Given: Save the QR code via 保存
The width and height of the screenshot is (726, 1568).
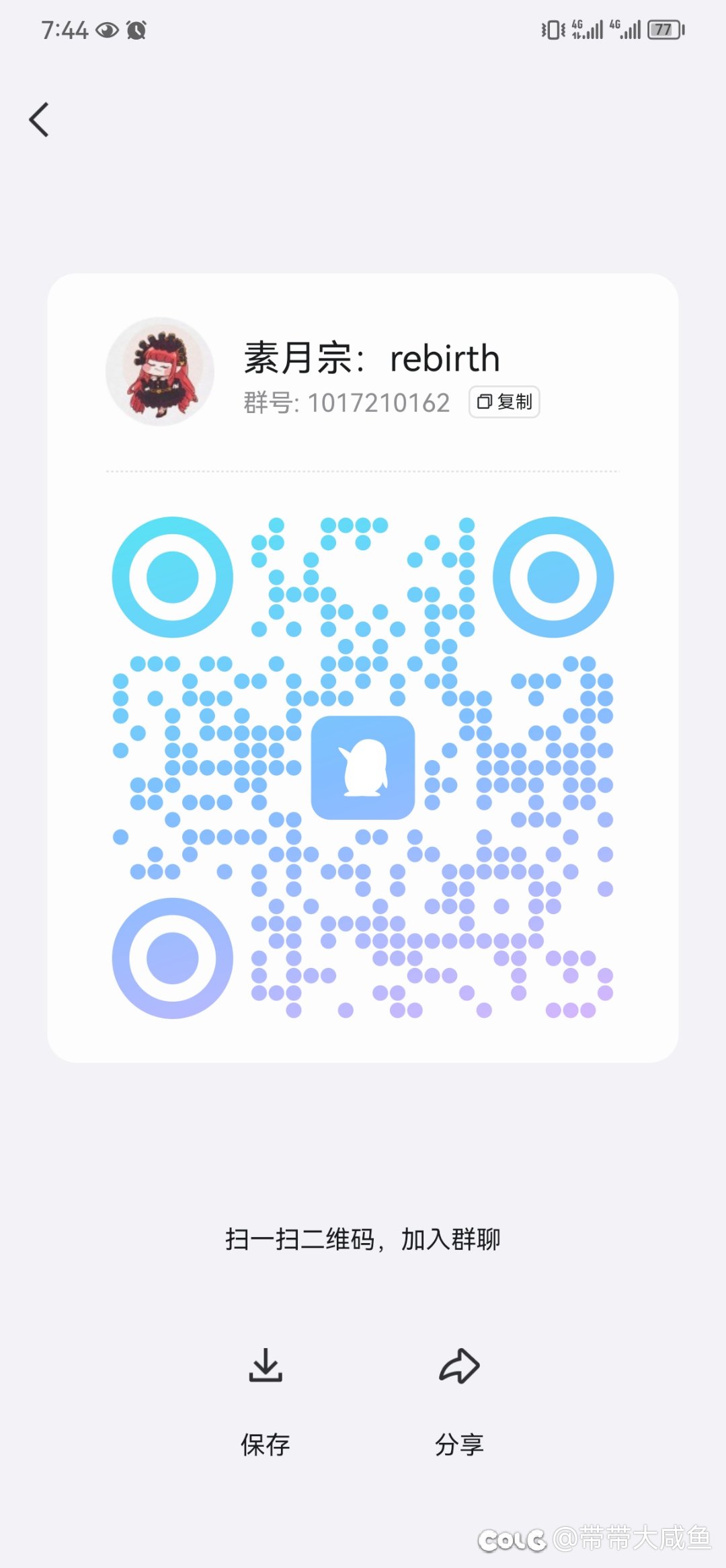Looking at the screenshot, I should (266, 1402).
